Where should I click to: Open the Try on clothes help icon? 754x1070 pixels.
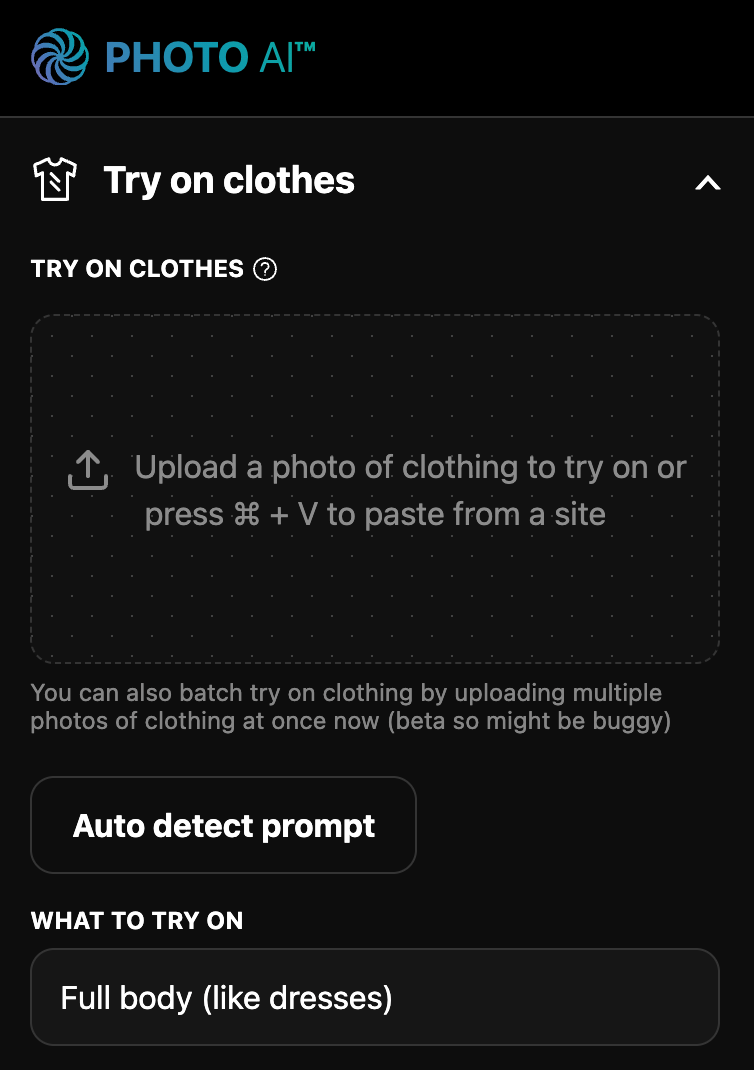[265, 269]
